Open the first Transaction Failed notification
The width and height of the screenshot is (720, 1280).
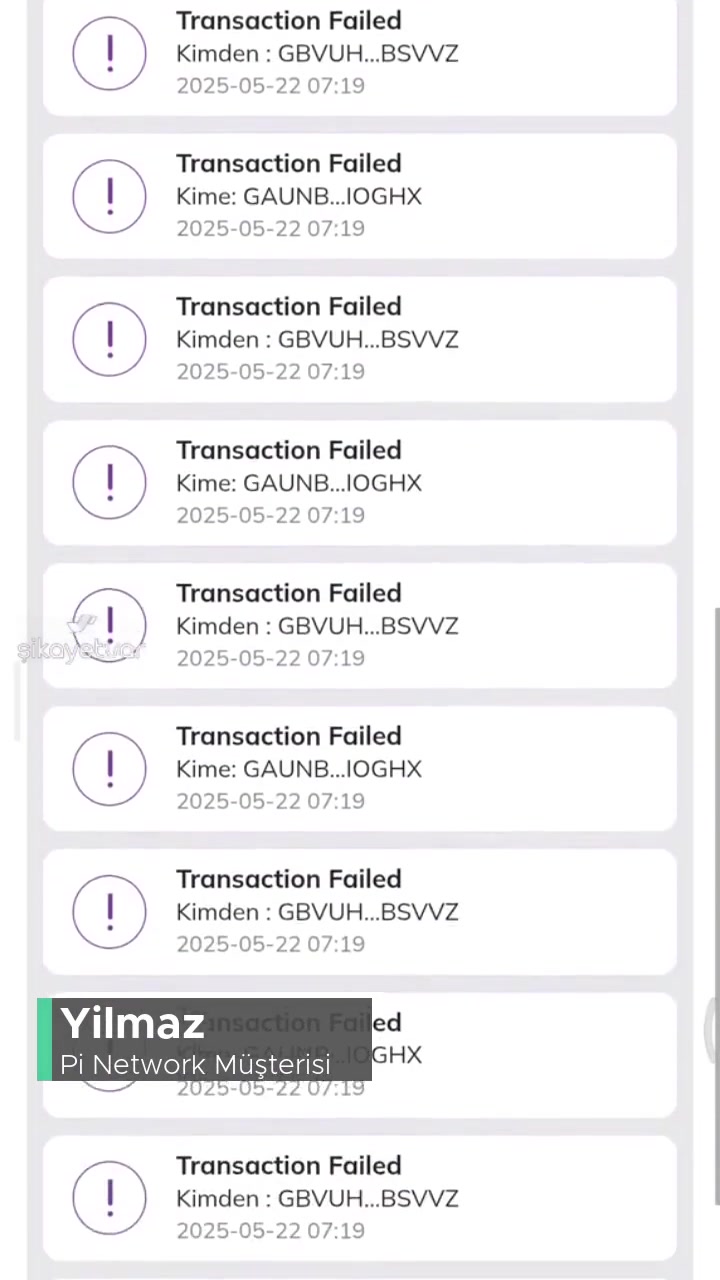(x=360, y=53)
